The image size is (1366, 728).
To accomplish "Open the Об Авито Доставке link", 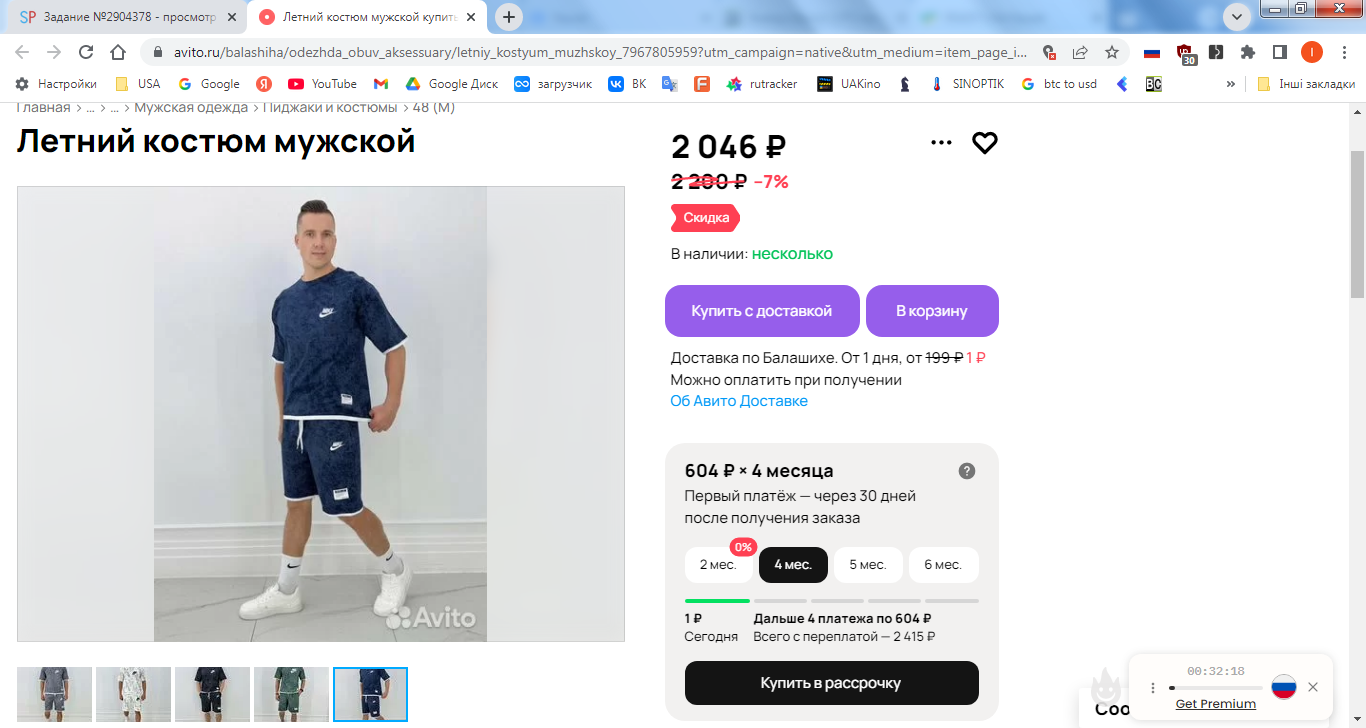I will 739,401.
